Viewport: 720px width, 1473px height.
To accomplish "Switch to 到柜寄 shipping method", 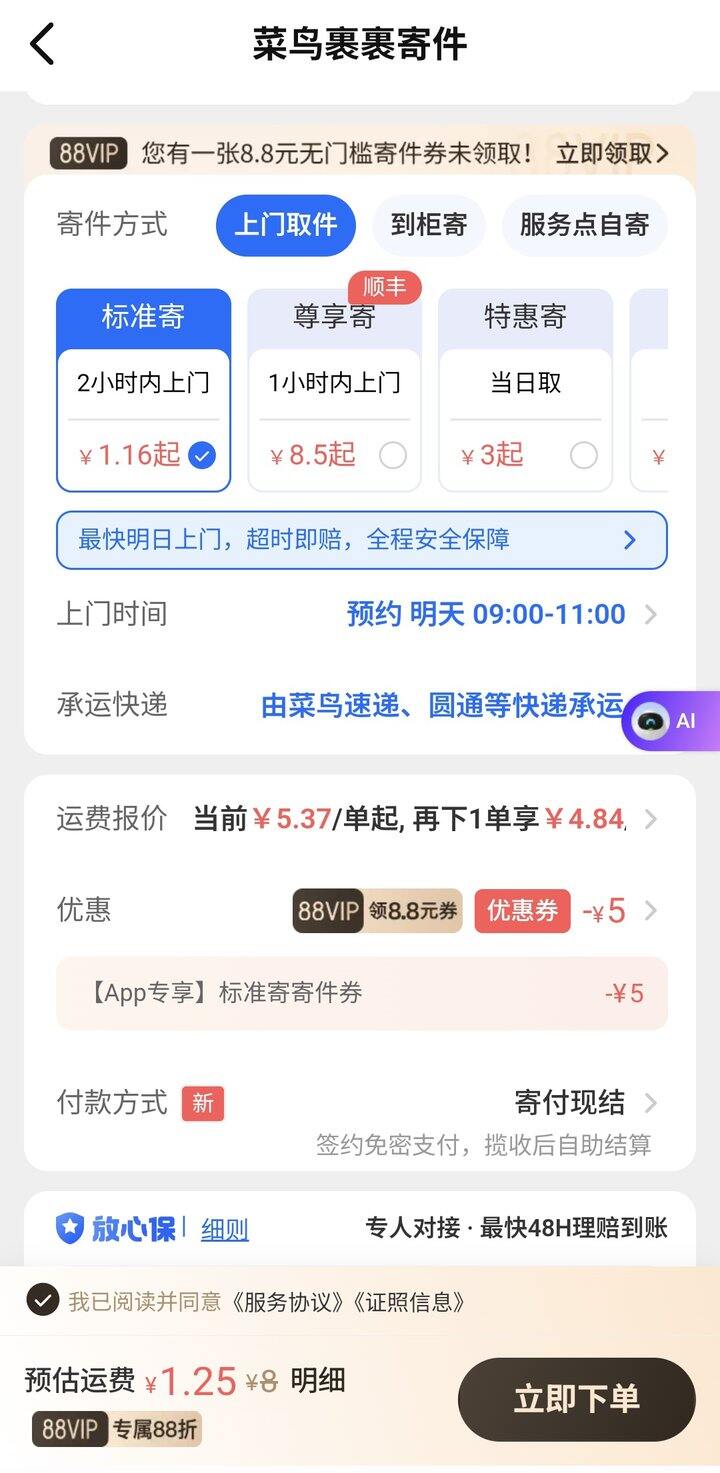I will (x=429, y=225).
